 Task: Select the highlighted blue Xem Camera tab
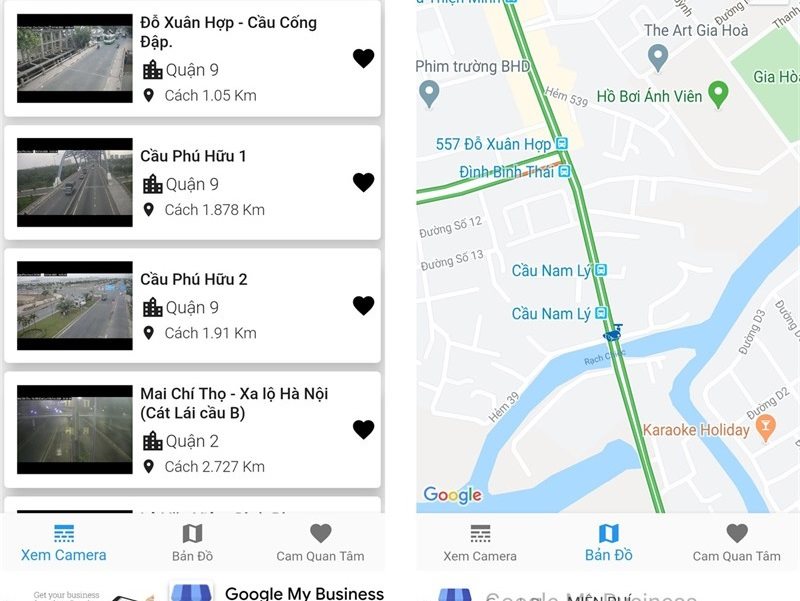[64, 542]
